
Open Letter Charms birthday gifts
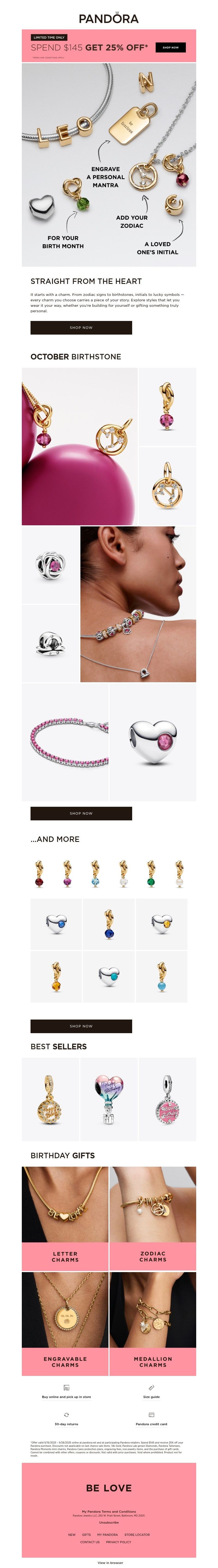tap(65, 1256)
